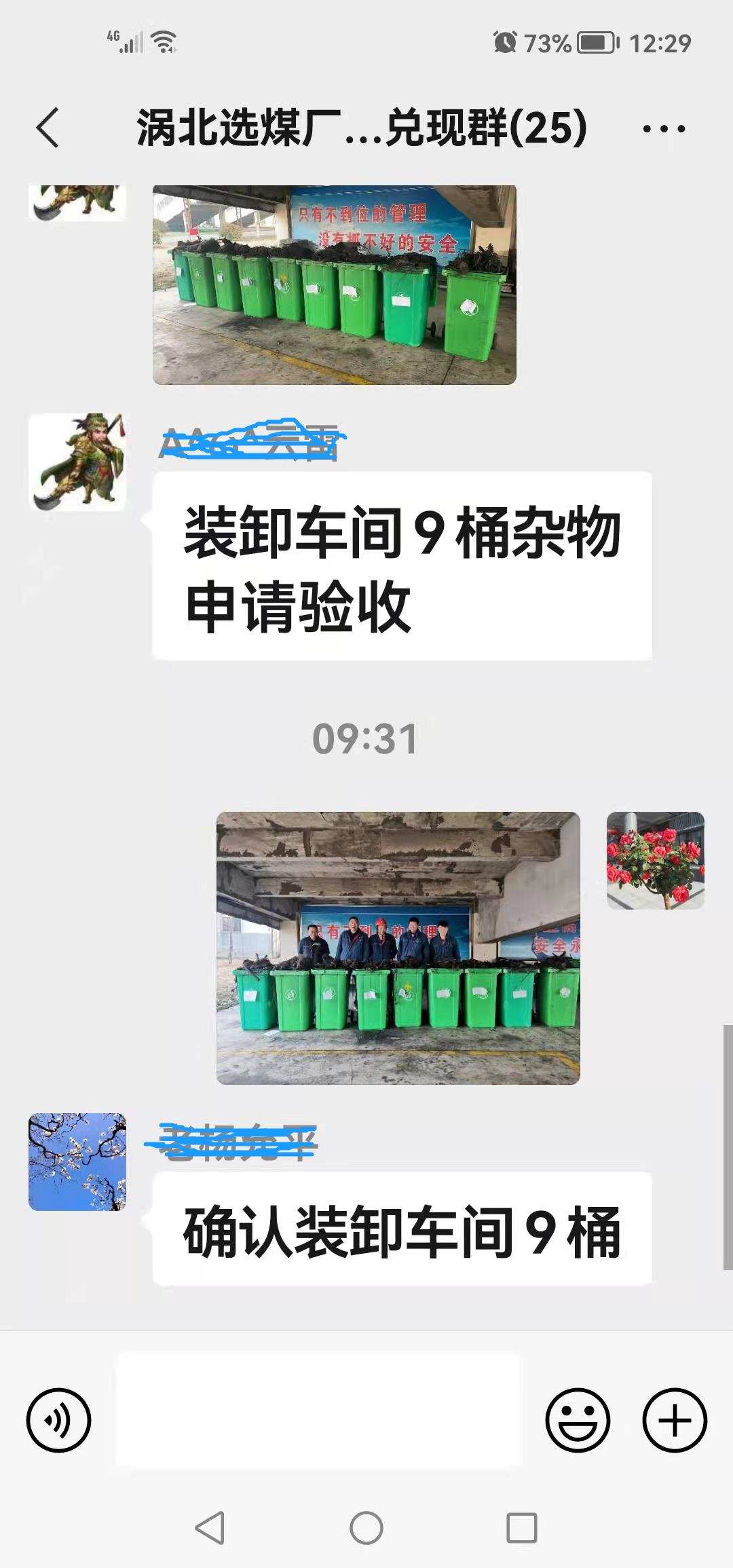Viewport: 733px width, 1568px height.
Task: Tap the system home button
Action: pyautogui.click(x=366, y=1529)
